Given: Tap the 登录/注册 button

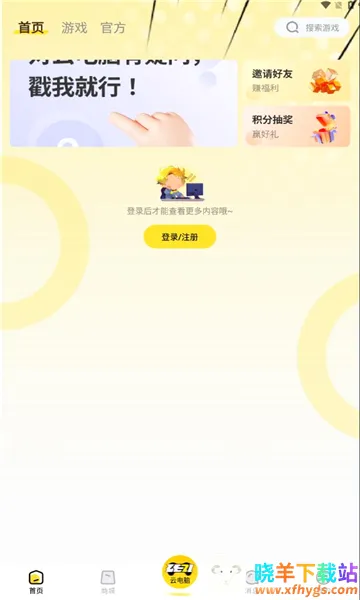Looking at the screenshot, I should 180,237.
